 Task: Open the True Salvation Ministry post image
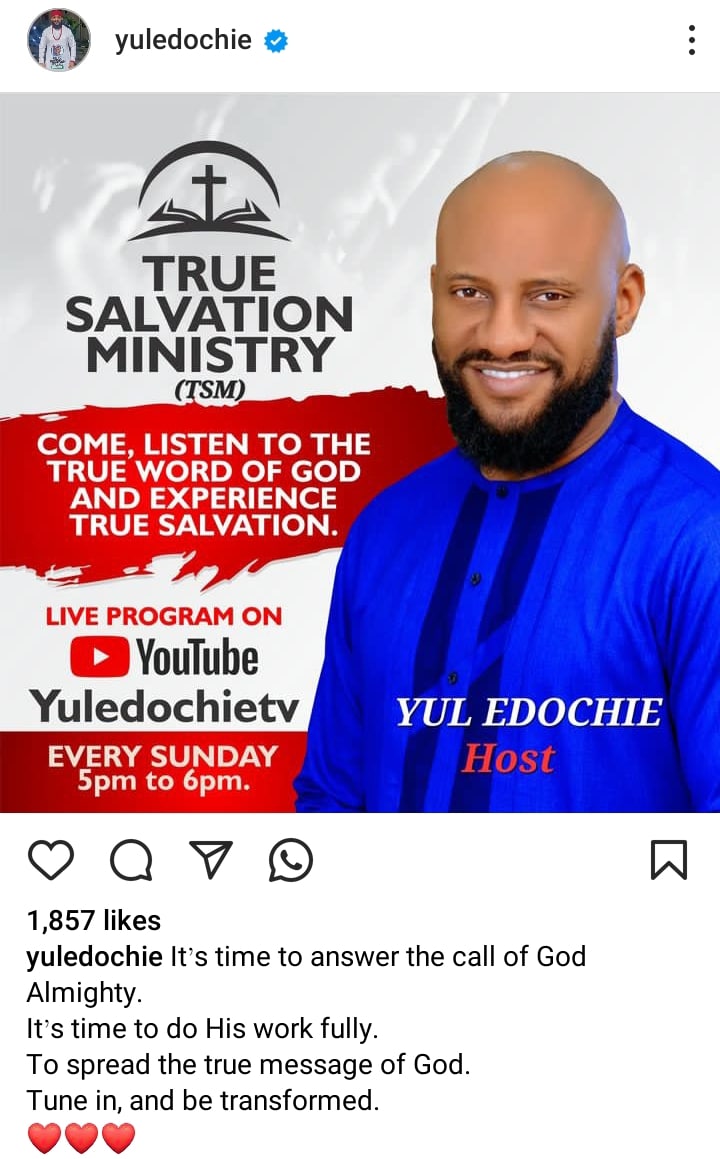360,452
